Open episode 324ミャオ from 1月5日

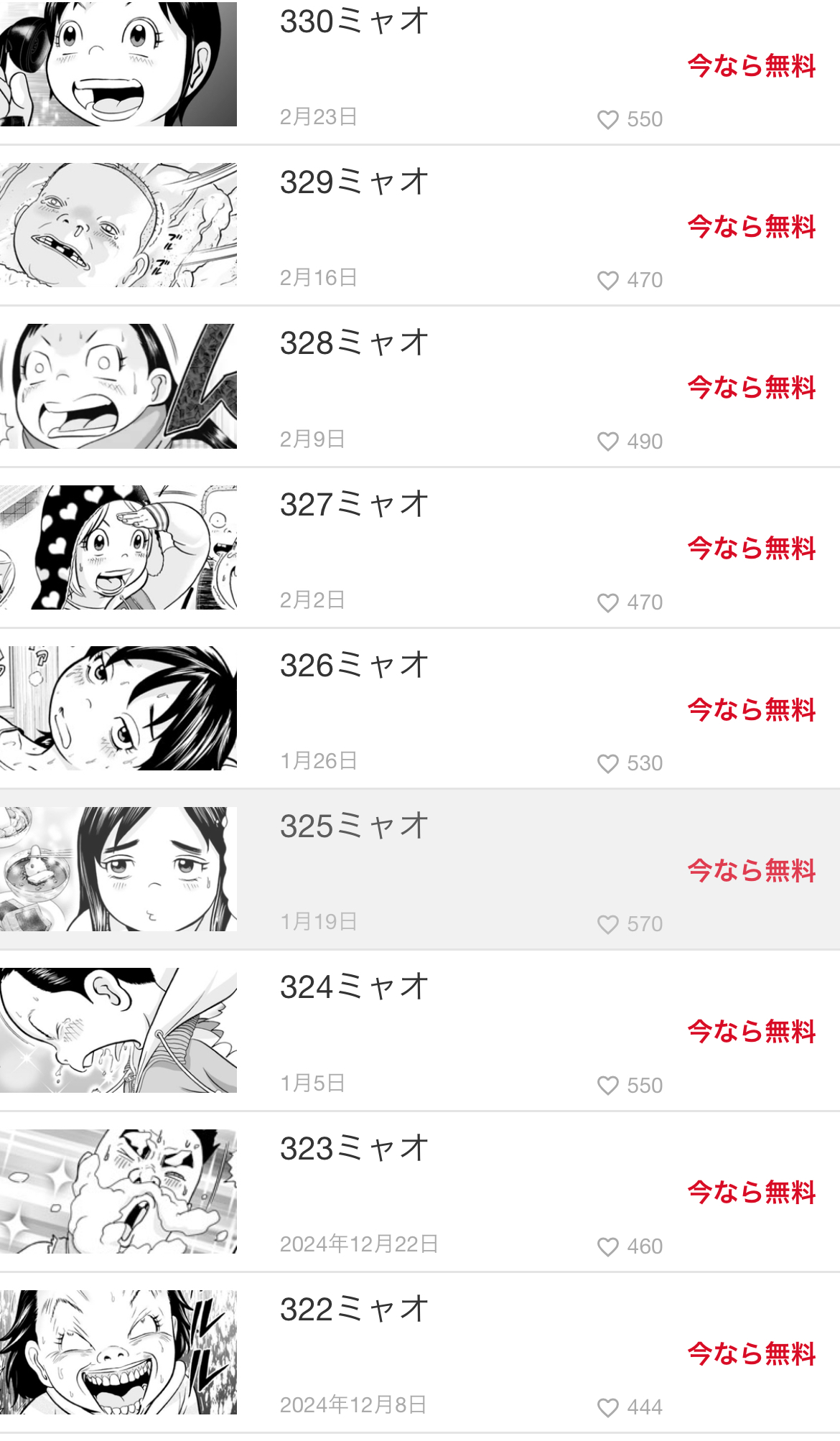[354, 987]
